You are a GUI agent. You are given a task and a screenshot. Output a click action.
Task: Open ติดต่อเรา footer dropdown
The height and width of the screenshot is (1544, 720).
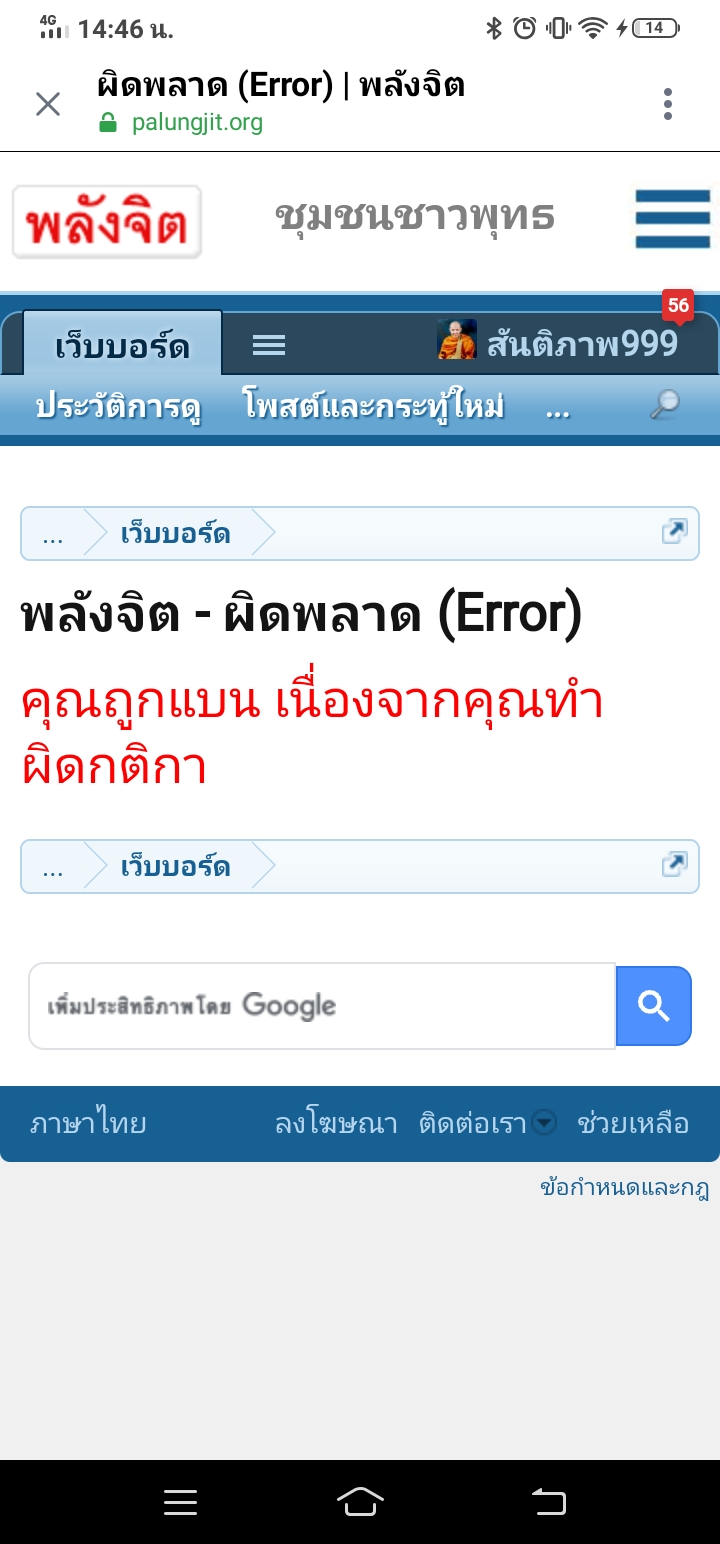click(x=487, y=1124)
